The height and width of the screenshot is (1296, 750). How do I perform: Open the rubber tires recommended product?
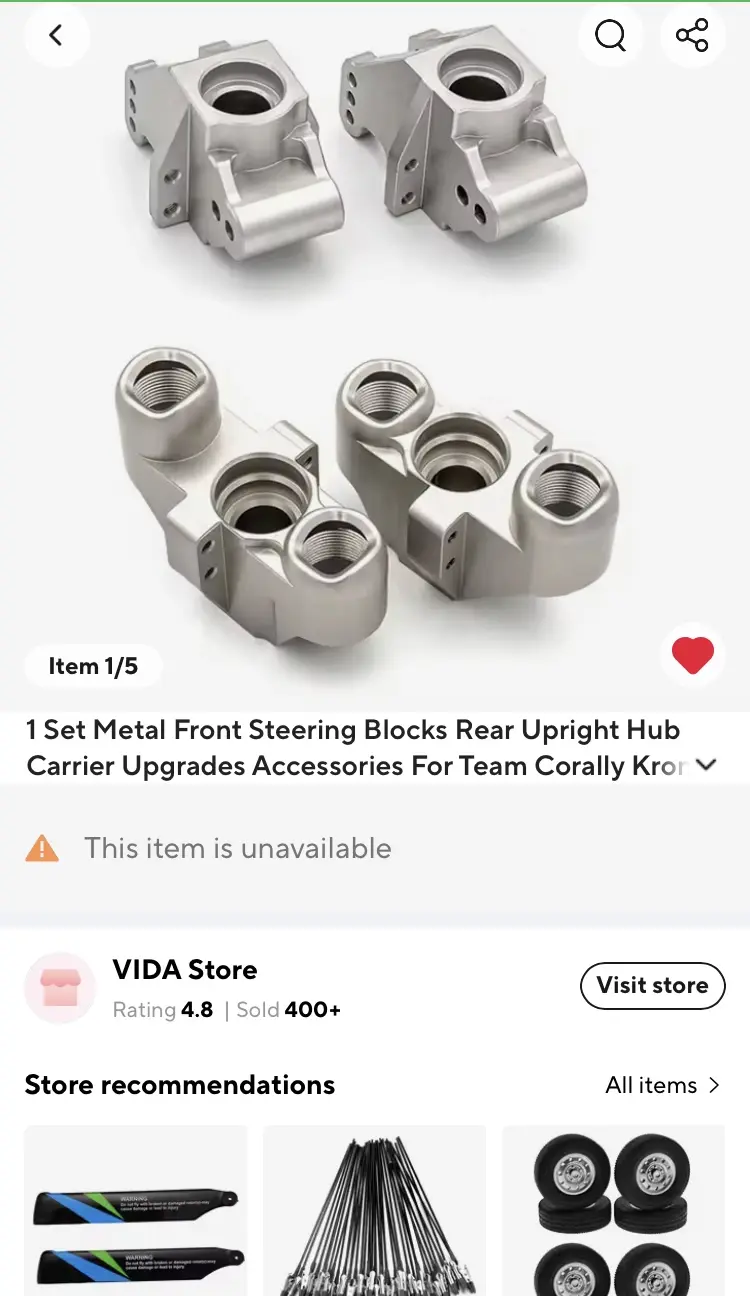[614, 1210]
